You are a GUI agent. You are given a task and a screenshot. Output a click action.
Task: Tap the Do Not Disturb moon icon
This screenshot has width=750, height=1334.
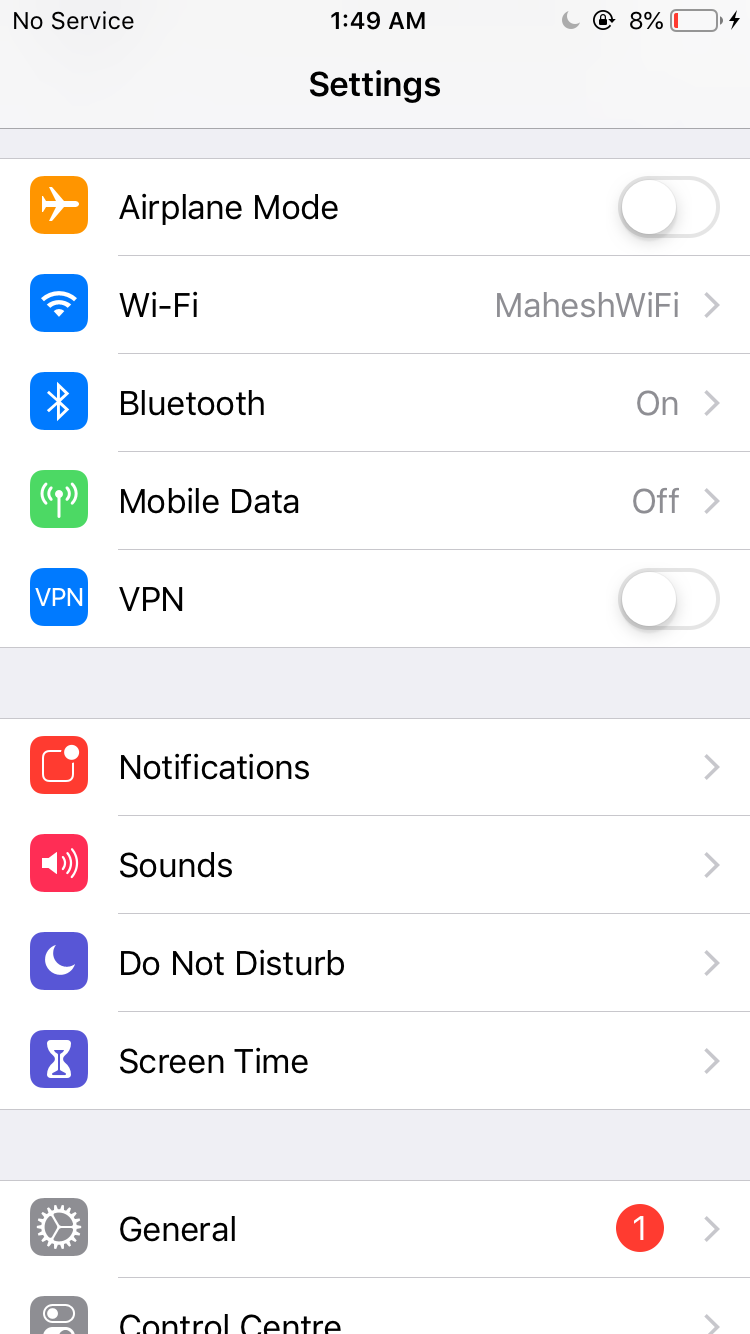58,961
